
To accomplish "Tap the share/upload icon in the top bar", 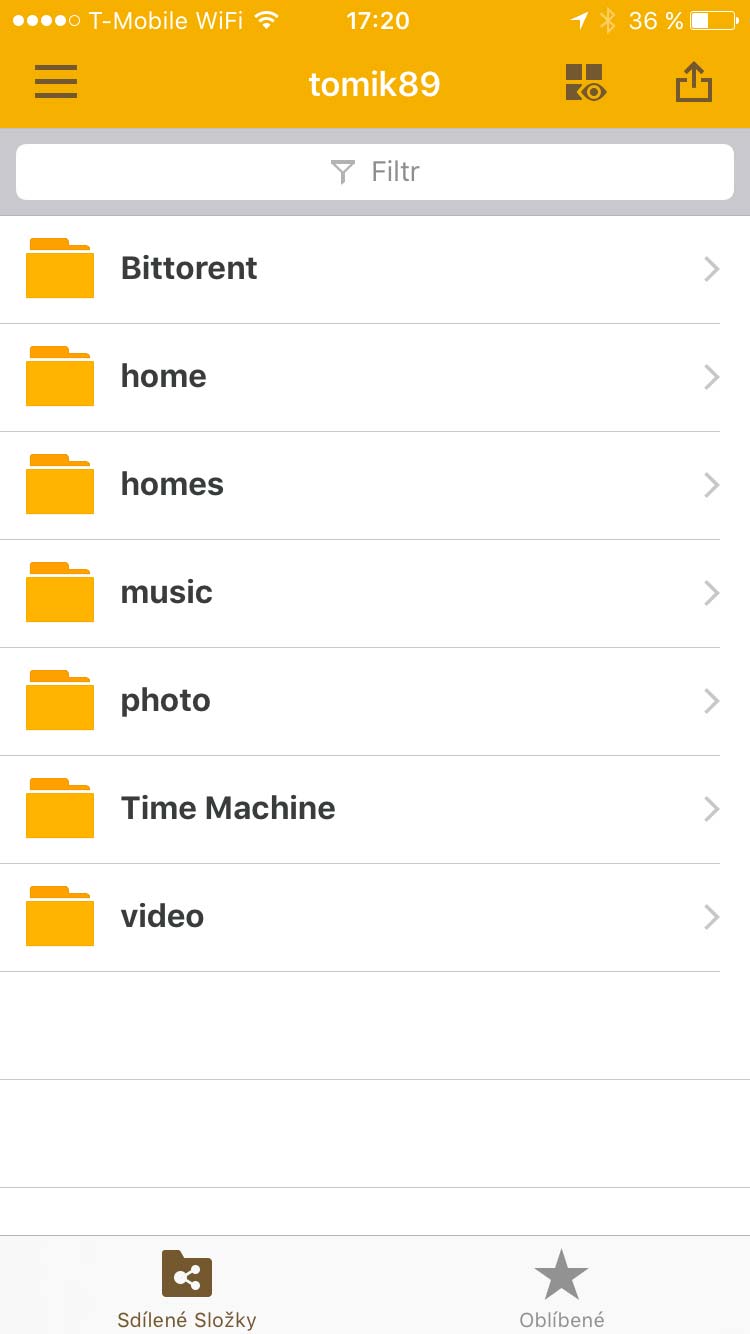I will coord(693,83).
